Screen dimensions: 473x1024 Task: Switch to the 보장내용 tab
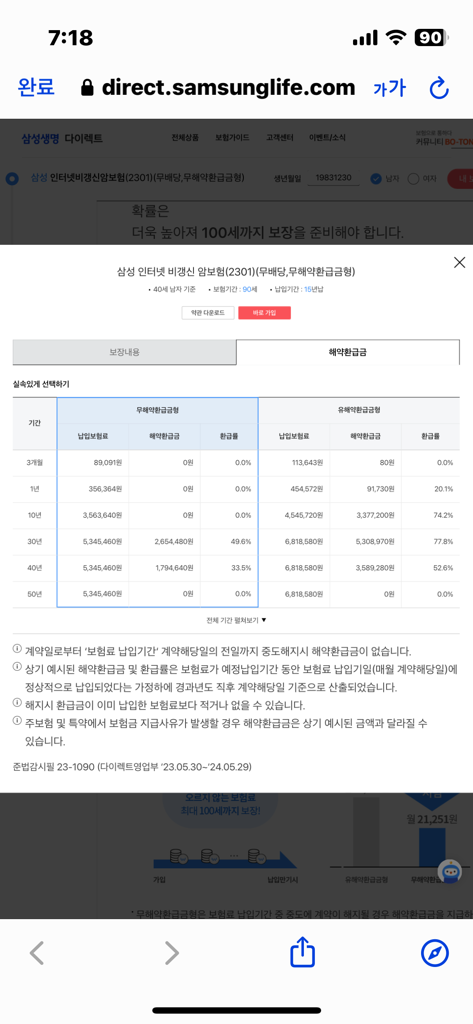[x=124, y=352]
